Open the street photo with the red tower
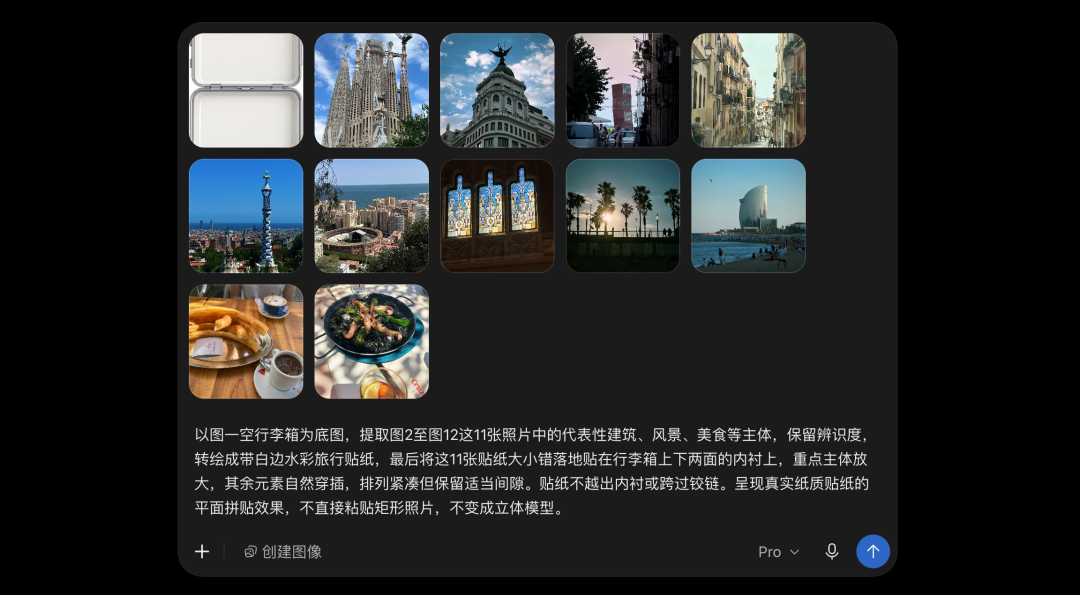Viewport: 1080px width, 595px height. (623, 90)
